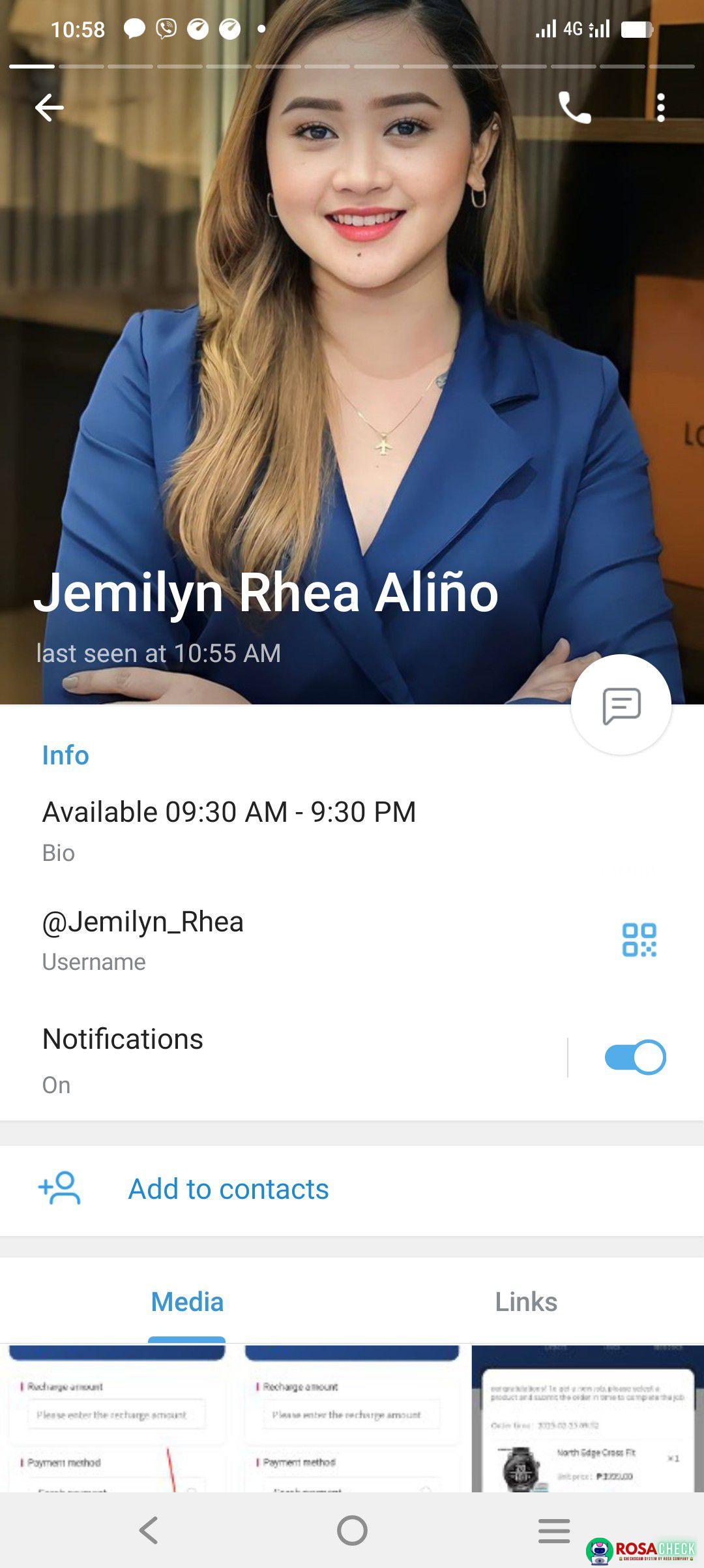The image size is (704, 1568).
Task: Tap Add to contacts
Action: [x=228, y=1189]
